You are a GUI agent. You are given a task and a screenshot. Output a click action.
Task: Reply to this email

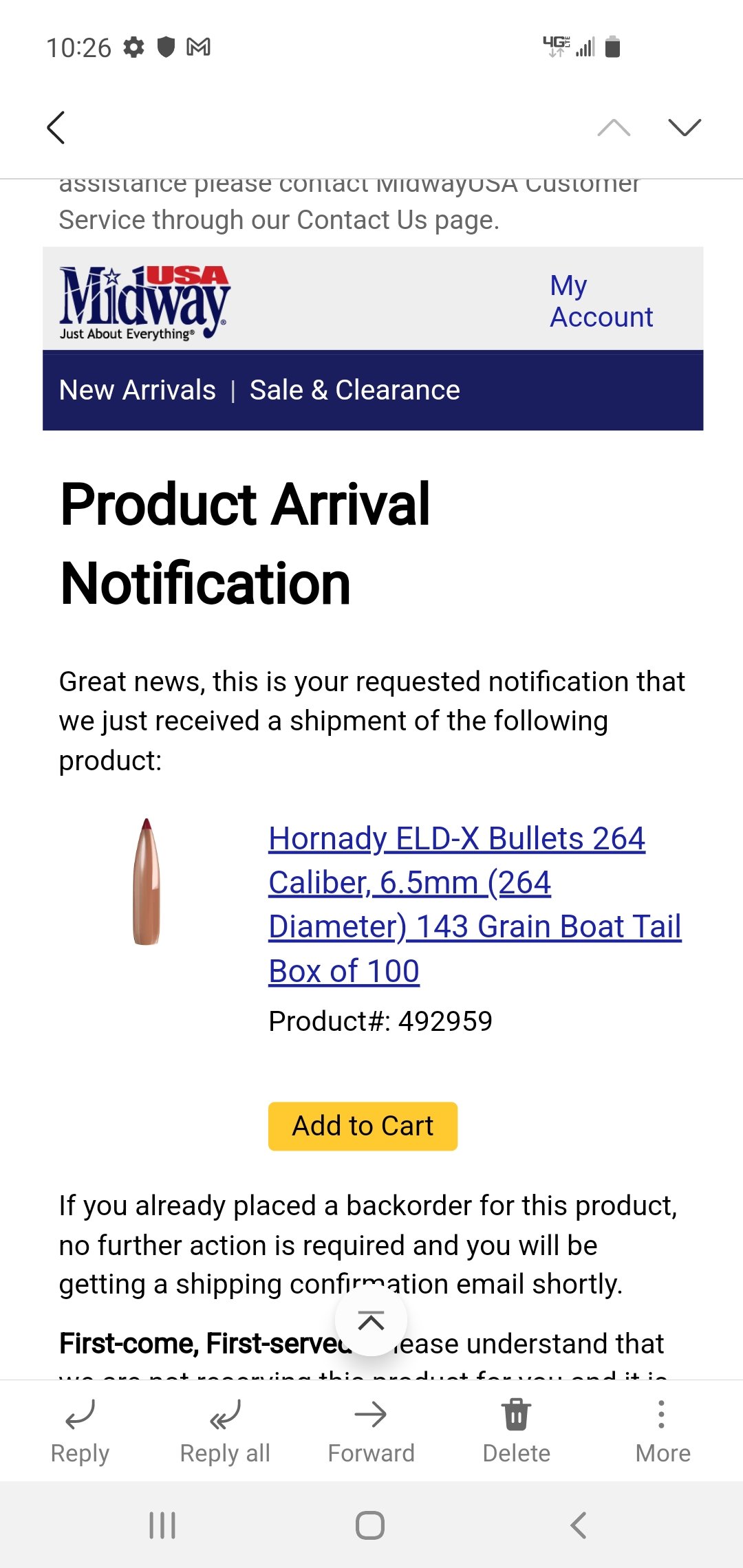coord(80,1432)
